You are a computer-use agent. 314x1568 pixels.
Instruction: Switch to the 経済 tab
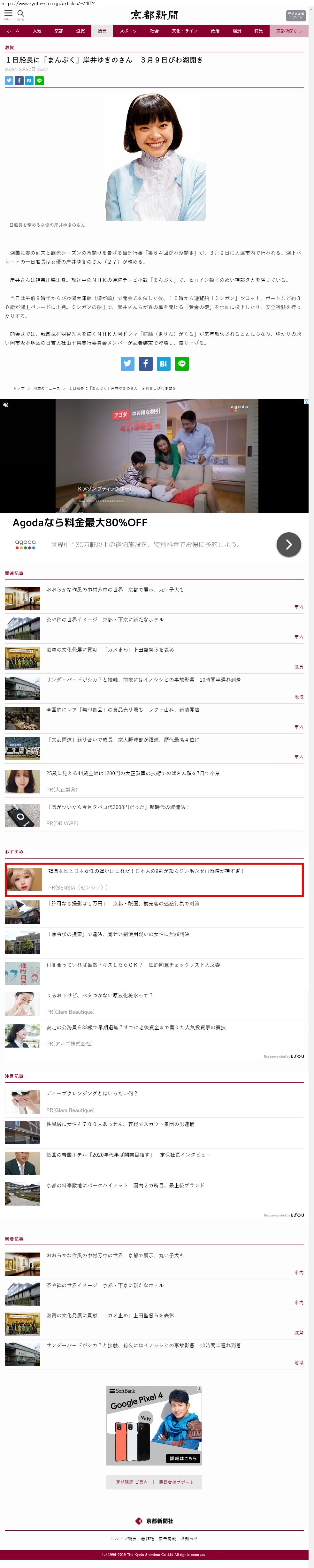pyautogui.click(x=237, y=31)
